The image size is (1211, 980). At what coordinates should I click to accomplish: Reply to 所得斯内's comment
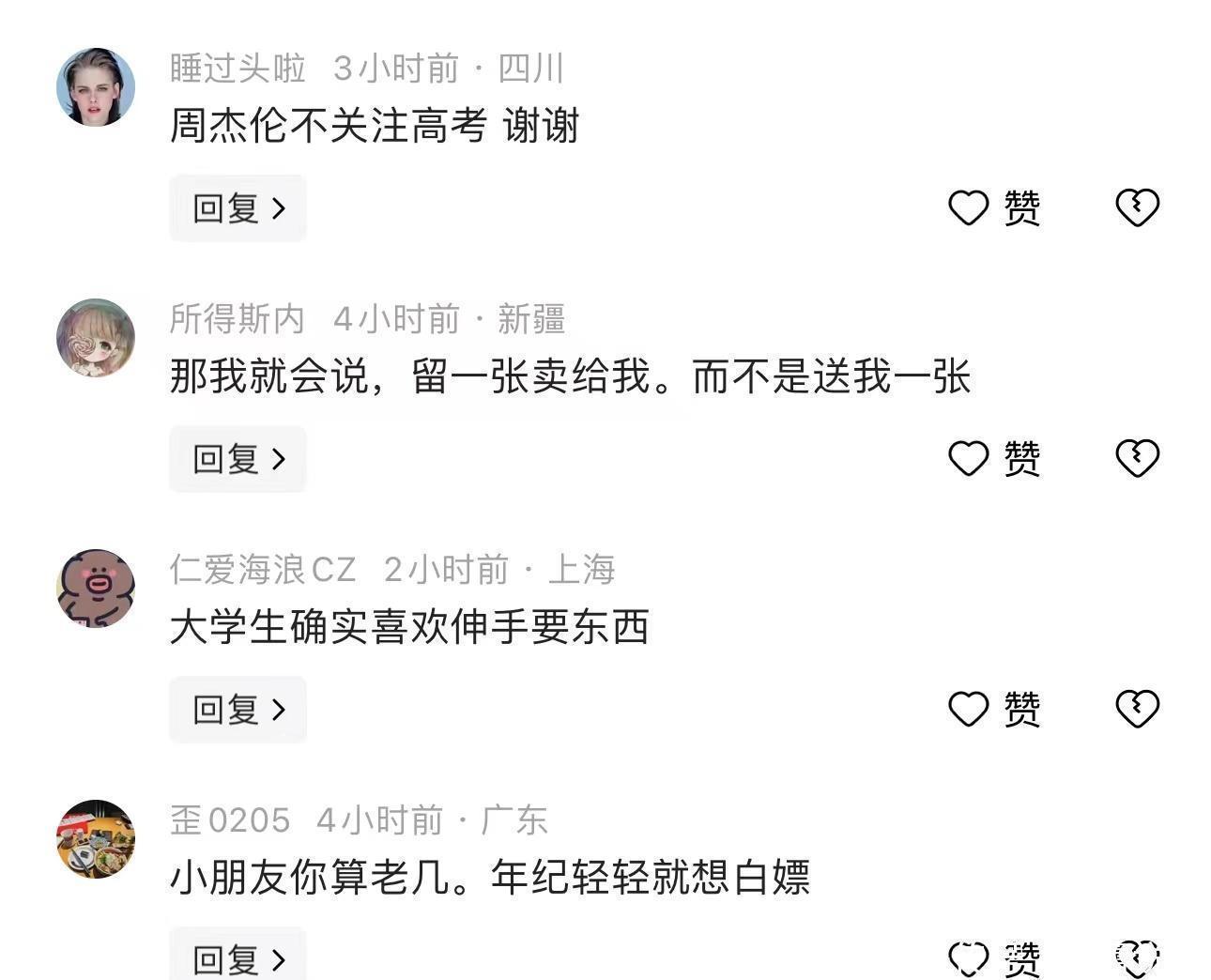[238, 458]
